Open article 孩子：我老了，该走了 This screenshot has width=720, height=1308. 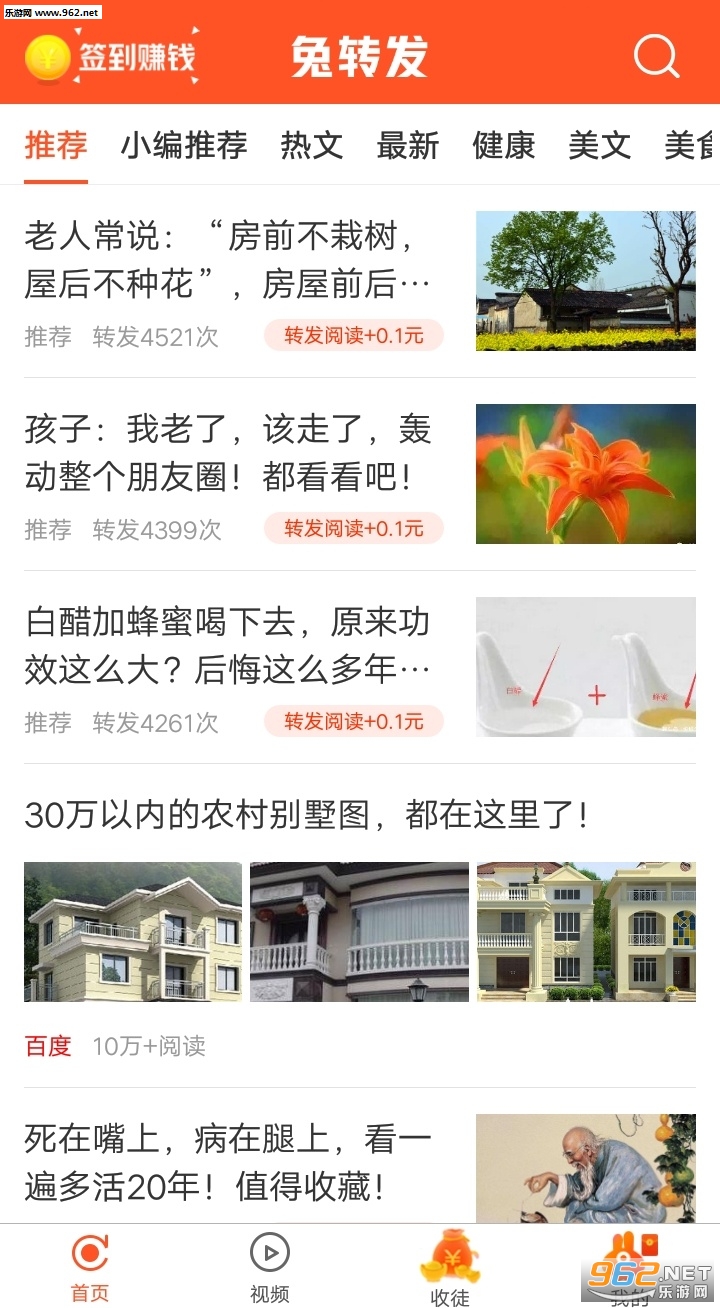point(228,454)
